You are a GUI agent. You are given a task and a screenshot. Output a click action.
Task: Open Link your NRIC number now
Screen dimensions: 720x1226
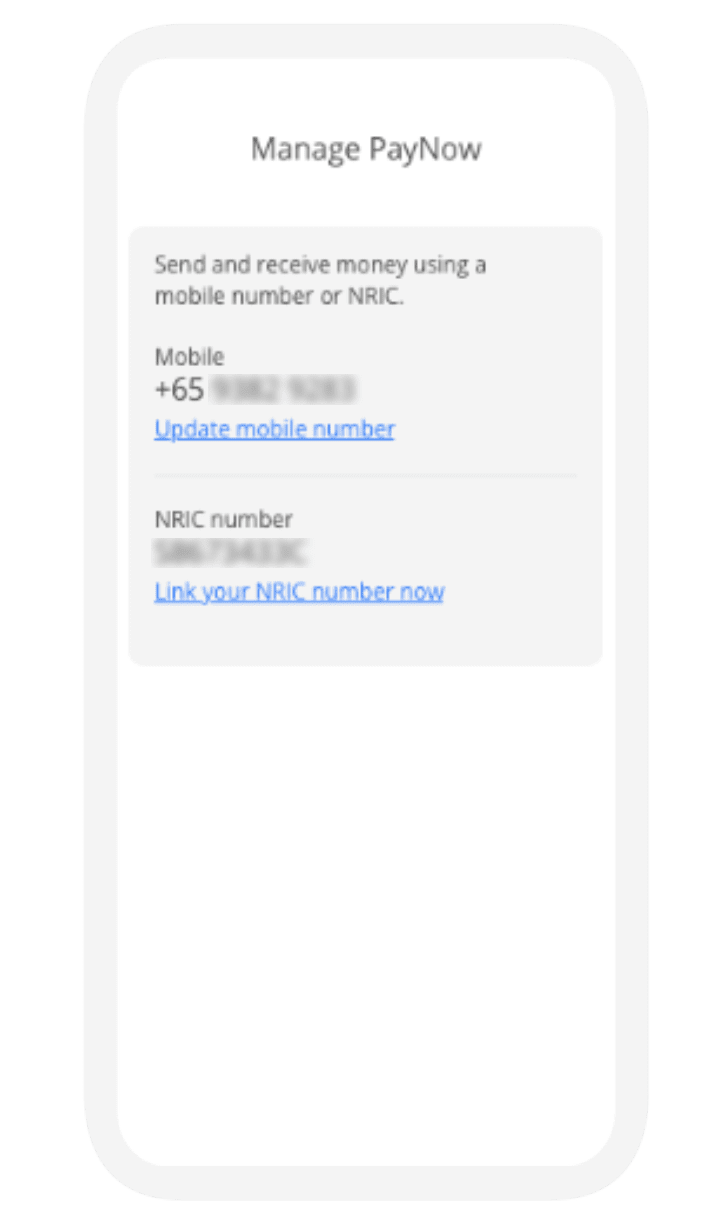pyautogui.click(x=299, y=591)
